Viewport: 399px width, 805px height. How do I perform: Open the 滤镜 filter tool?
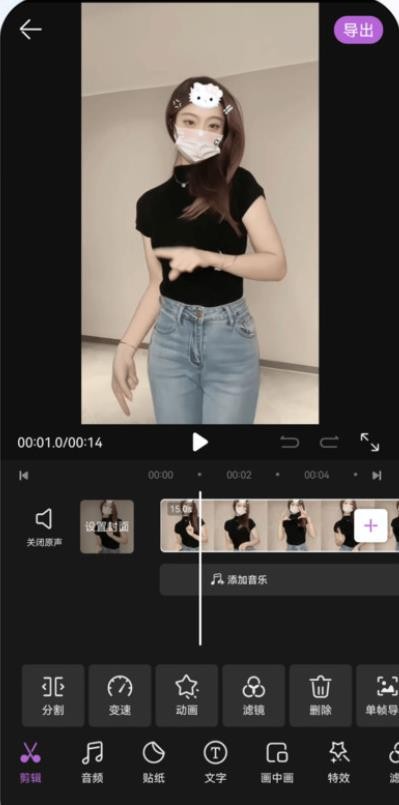click(x=253, y=696)
